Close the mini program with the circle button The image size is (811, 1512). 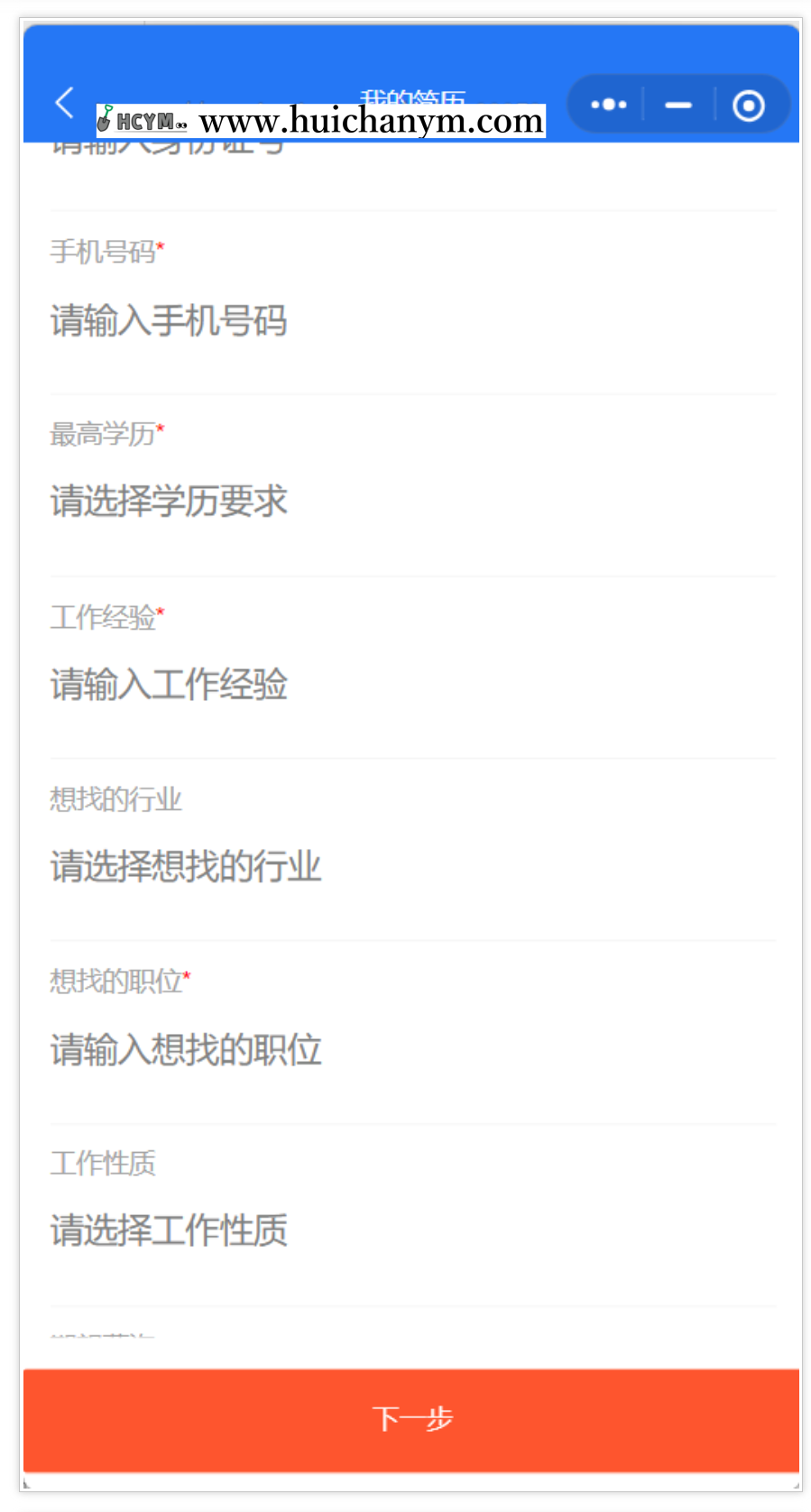(x=748, y=105)
